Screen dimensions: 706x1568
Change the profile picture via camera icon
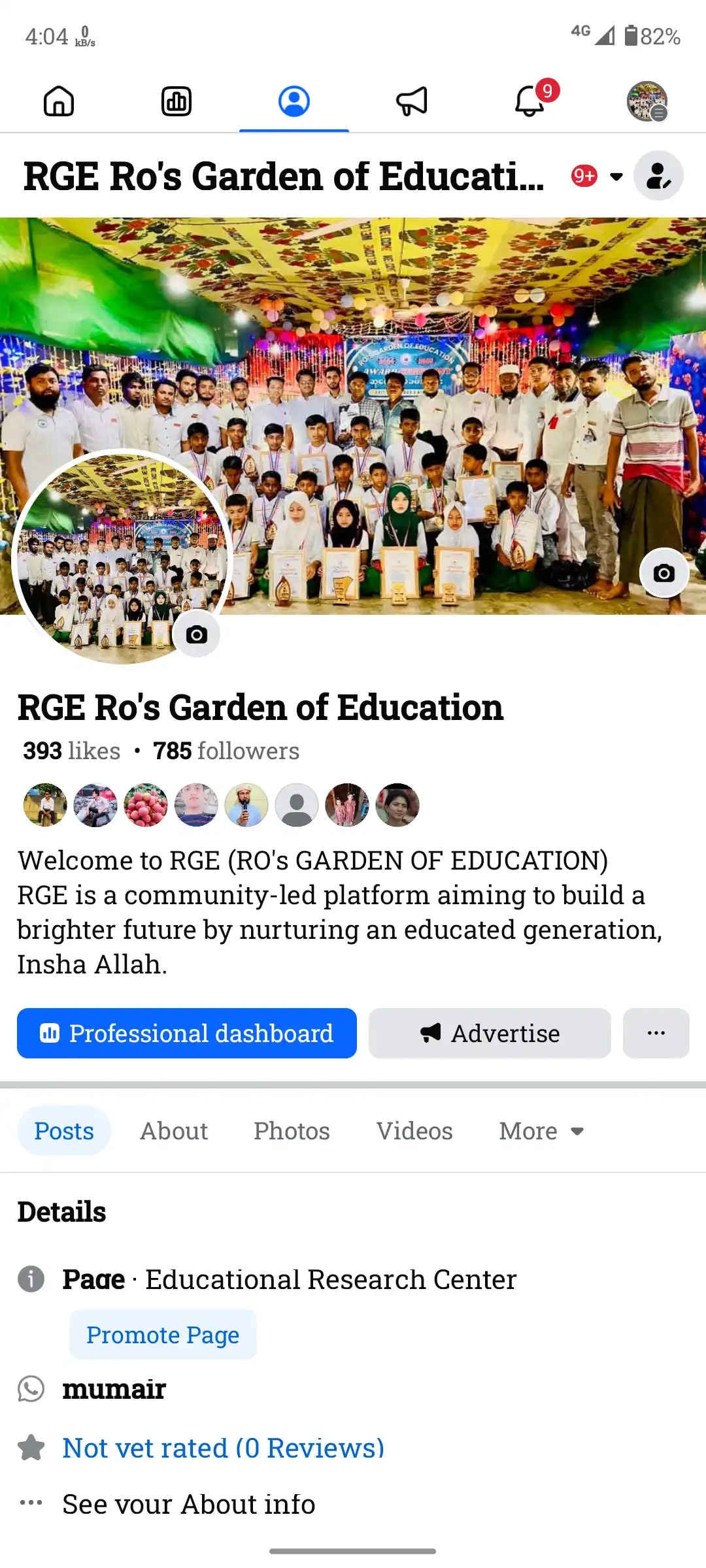coord(196,634)
